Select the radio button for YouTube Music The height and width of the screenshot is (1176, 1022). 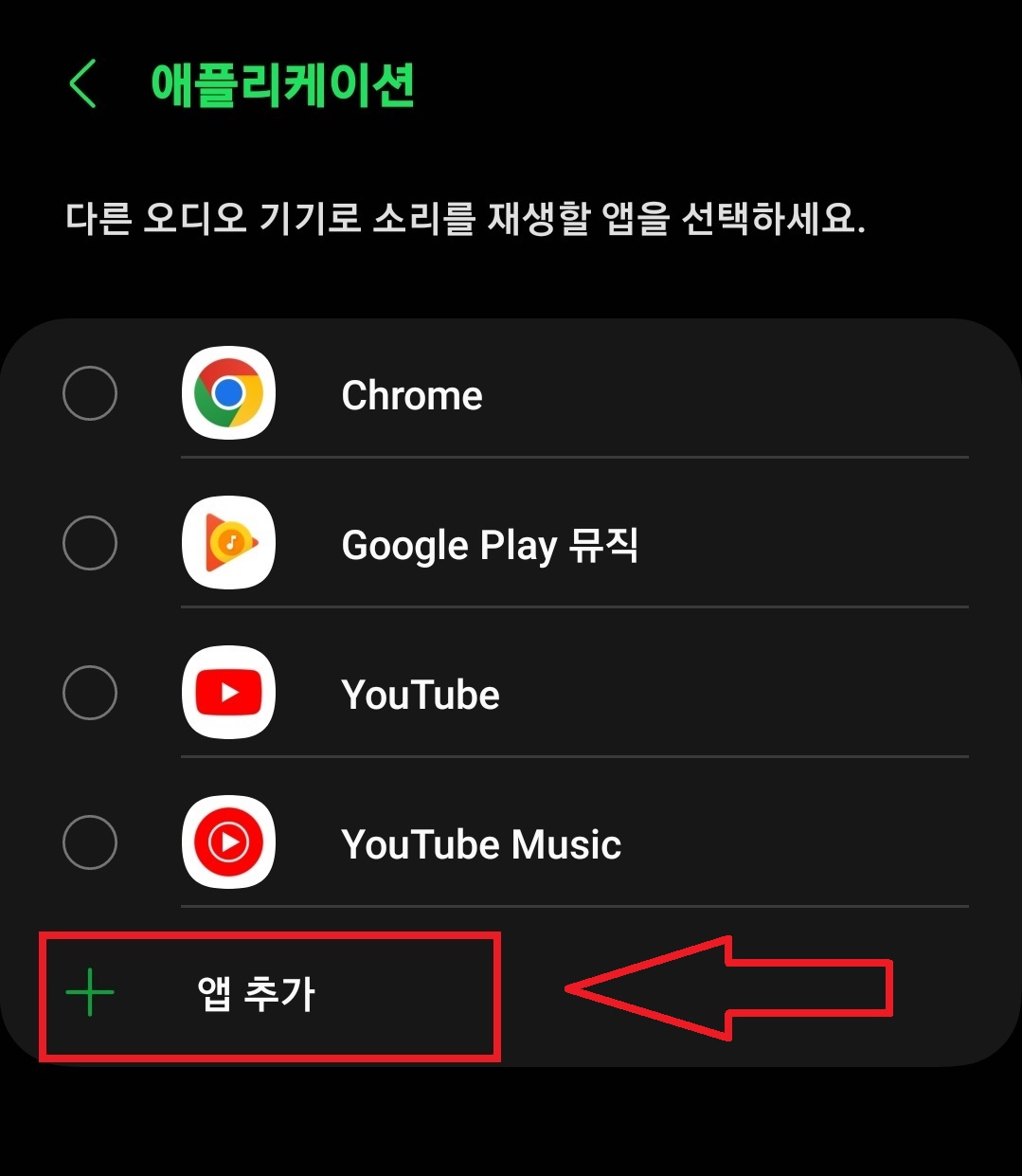(x=90, y=842)
